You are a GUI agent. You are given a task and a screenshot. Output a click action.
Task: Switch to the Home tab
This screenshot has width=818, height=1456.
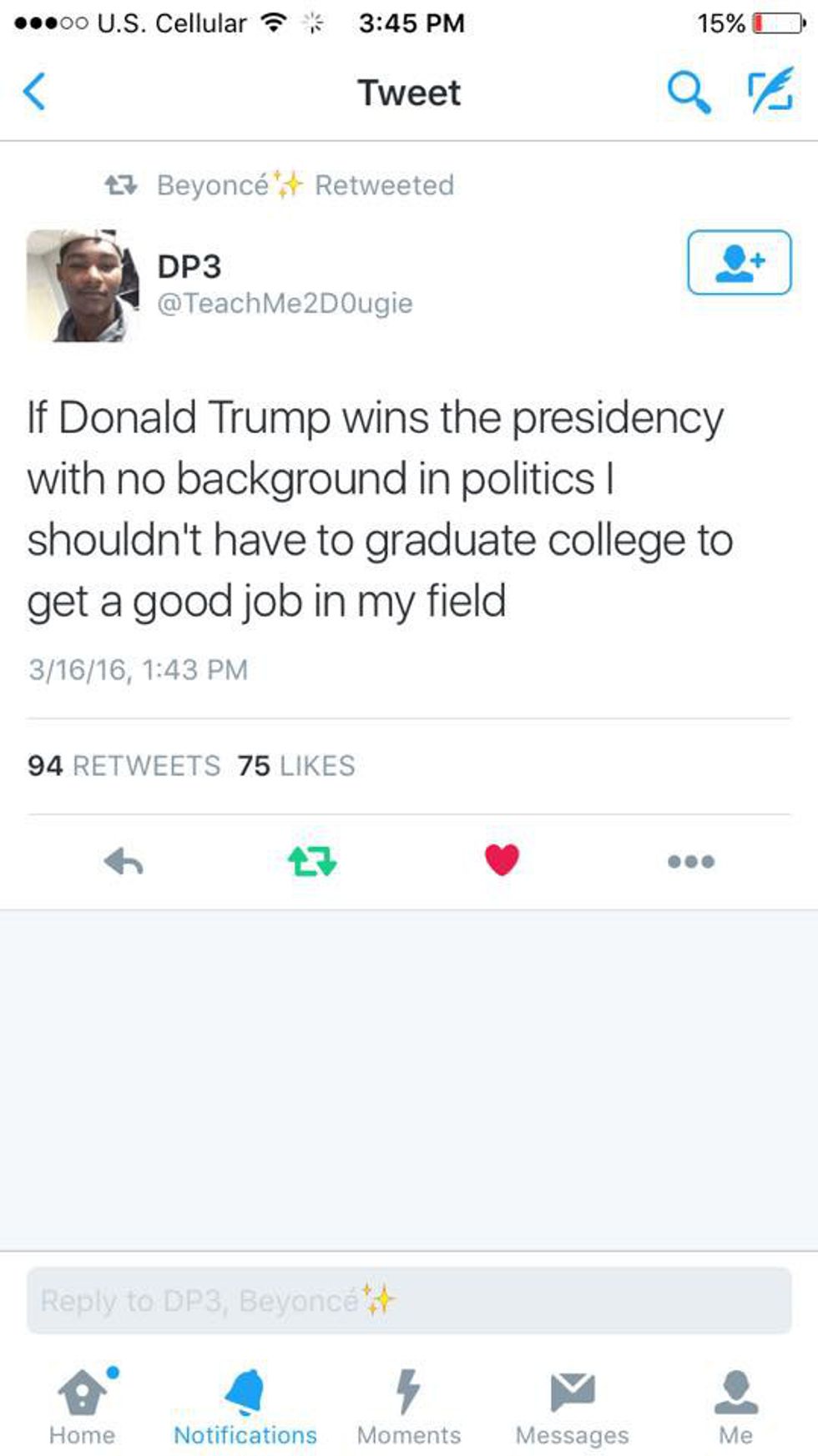(82, 1404)
